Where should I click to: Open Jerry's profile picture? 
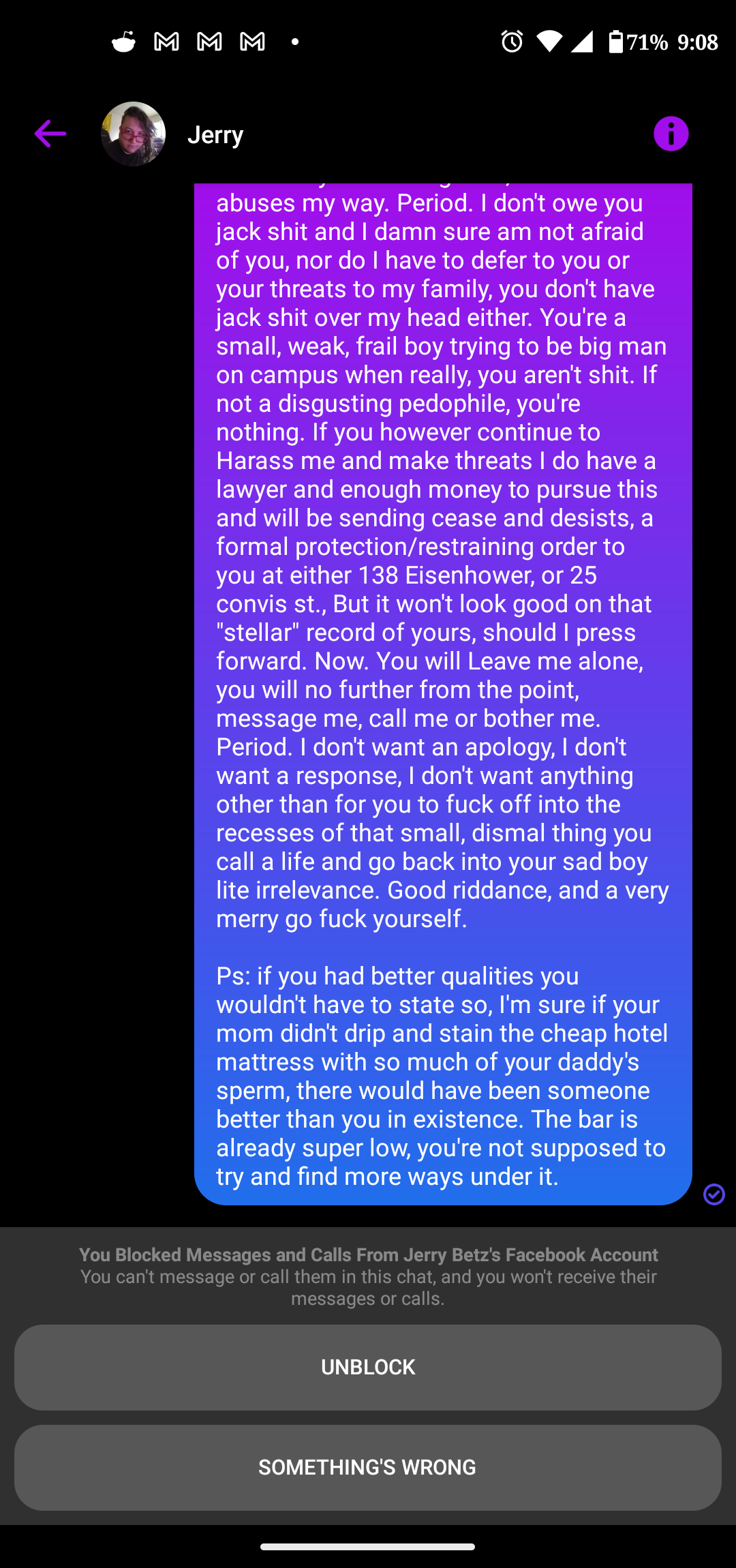click(133, 134)
